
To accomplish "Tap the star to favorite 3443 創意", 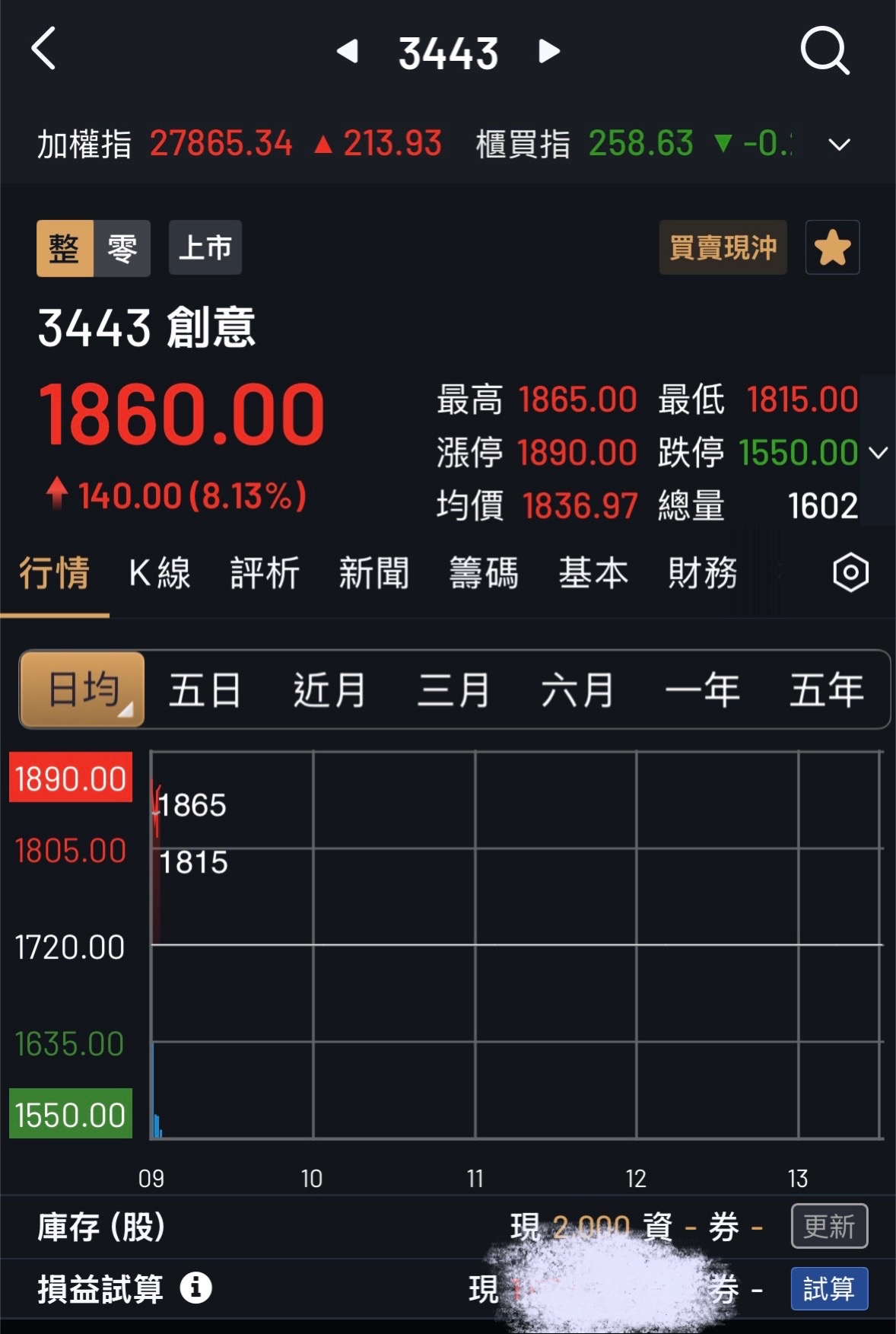I will (x=832, y=247).
